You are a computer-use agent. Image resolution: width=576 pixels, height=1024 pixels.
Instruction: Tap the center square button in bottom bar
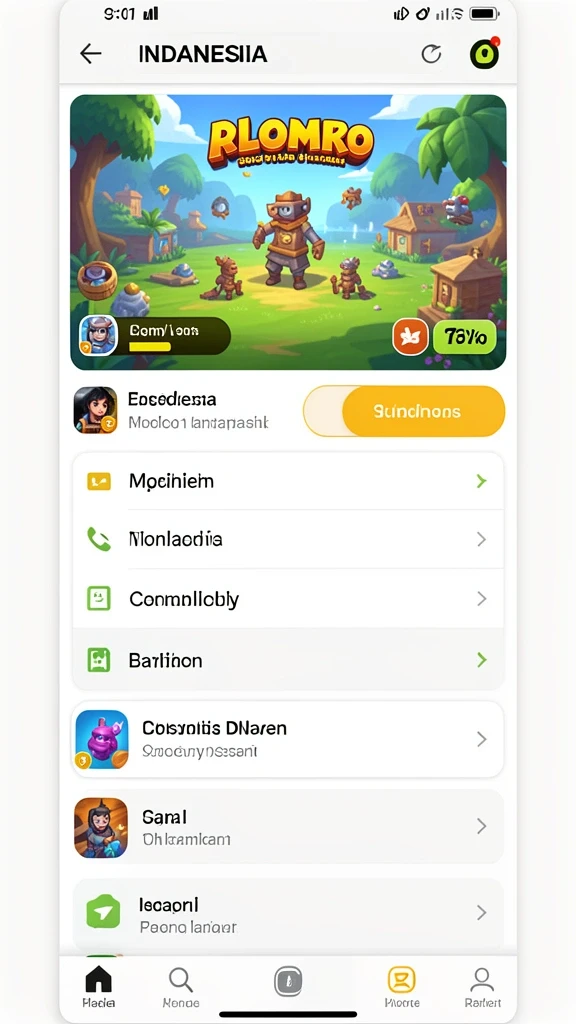[x=288, y=981]
